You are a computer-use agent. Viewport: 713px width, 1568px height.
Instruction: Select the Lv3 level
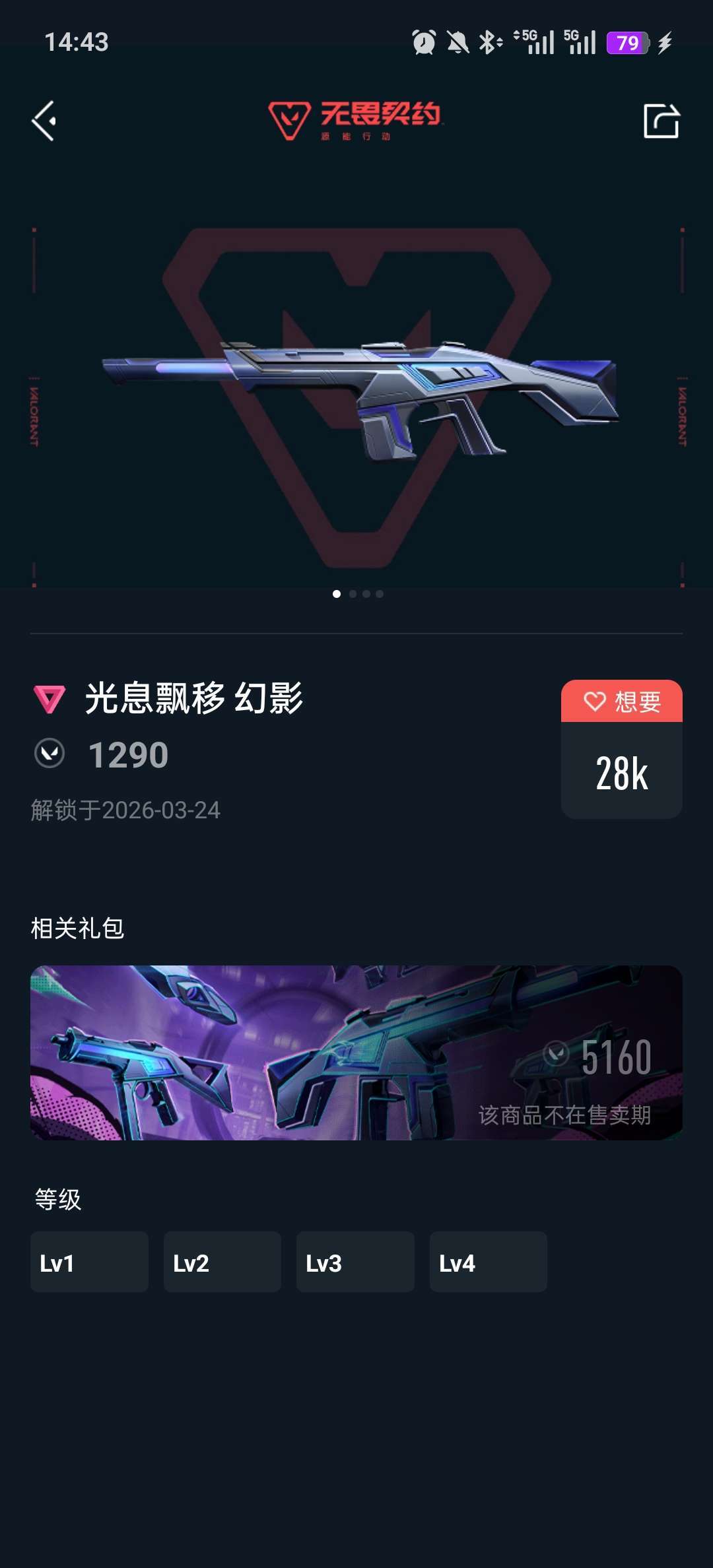pyautogui.click(x=355, y=1262)
